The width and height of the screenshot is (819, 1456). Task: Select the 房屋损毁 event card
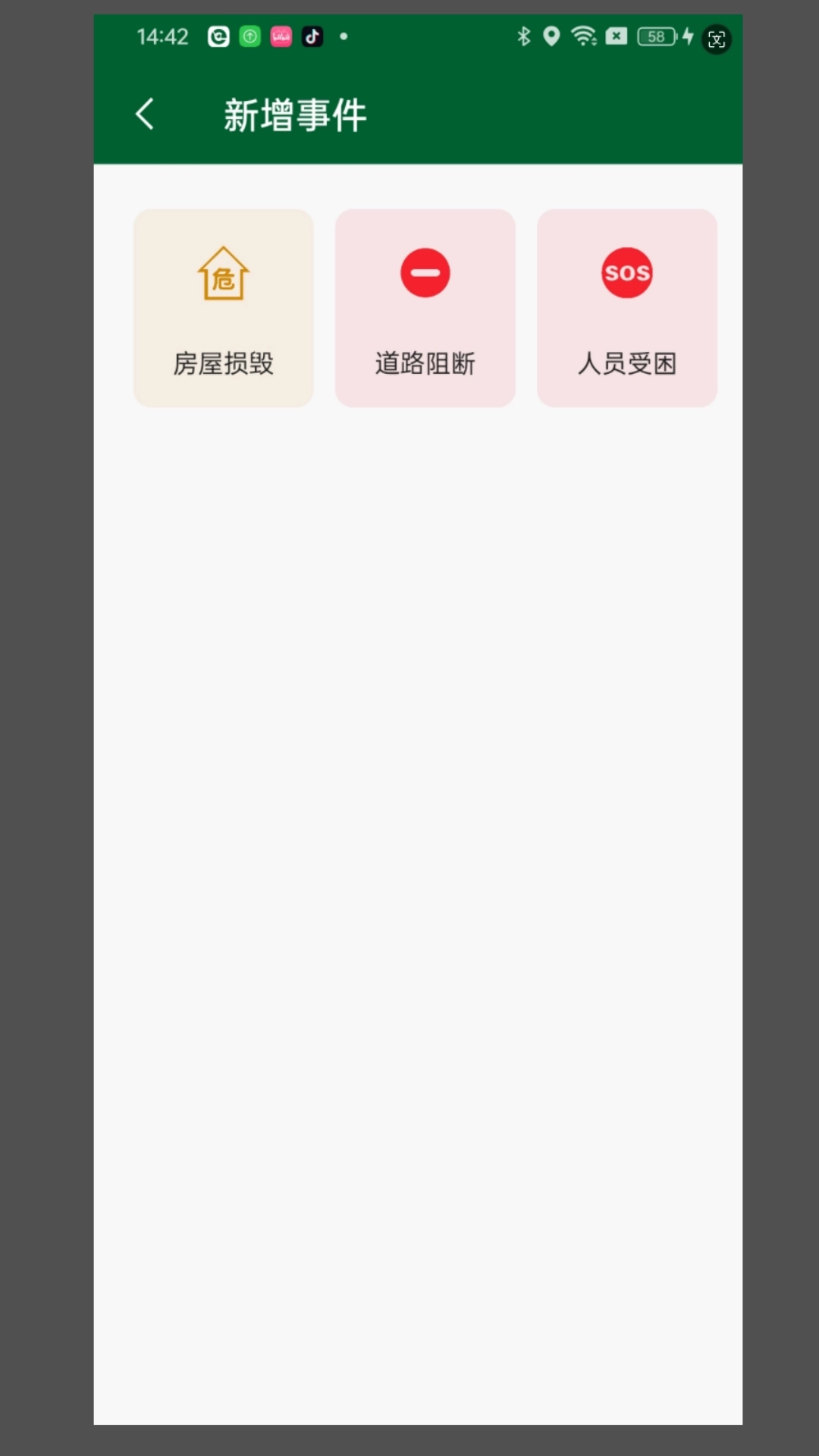point(224,308)
